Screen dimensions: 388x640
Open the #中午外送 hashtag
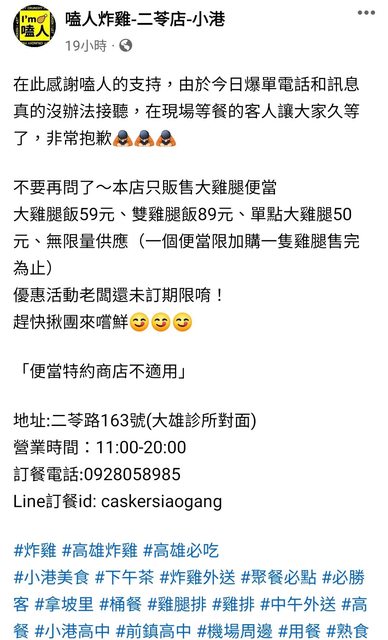[x=298, y=604]
